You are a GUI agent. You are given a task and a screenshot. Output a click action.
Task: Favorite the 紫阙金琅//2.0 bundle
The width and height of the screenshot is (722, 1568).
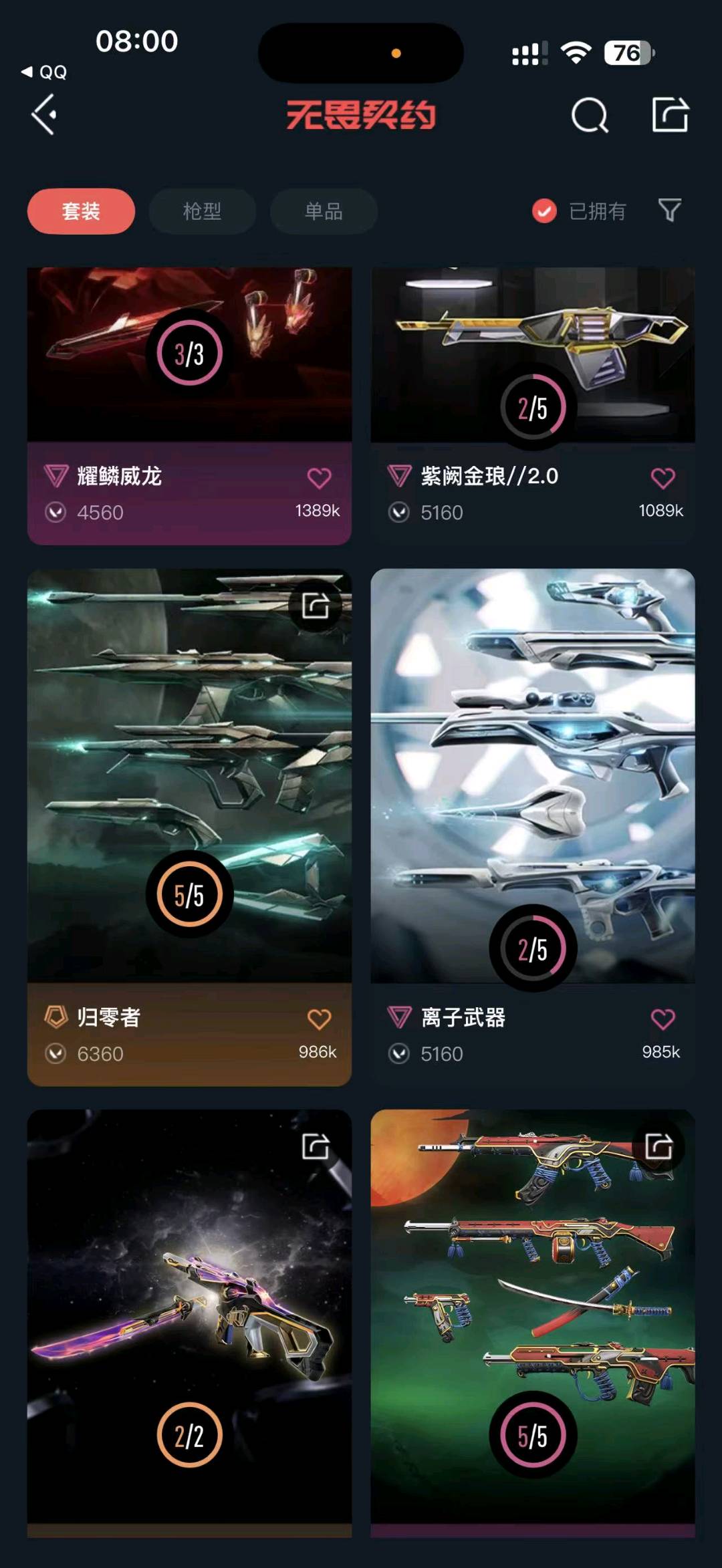click(x=663, y=478)
